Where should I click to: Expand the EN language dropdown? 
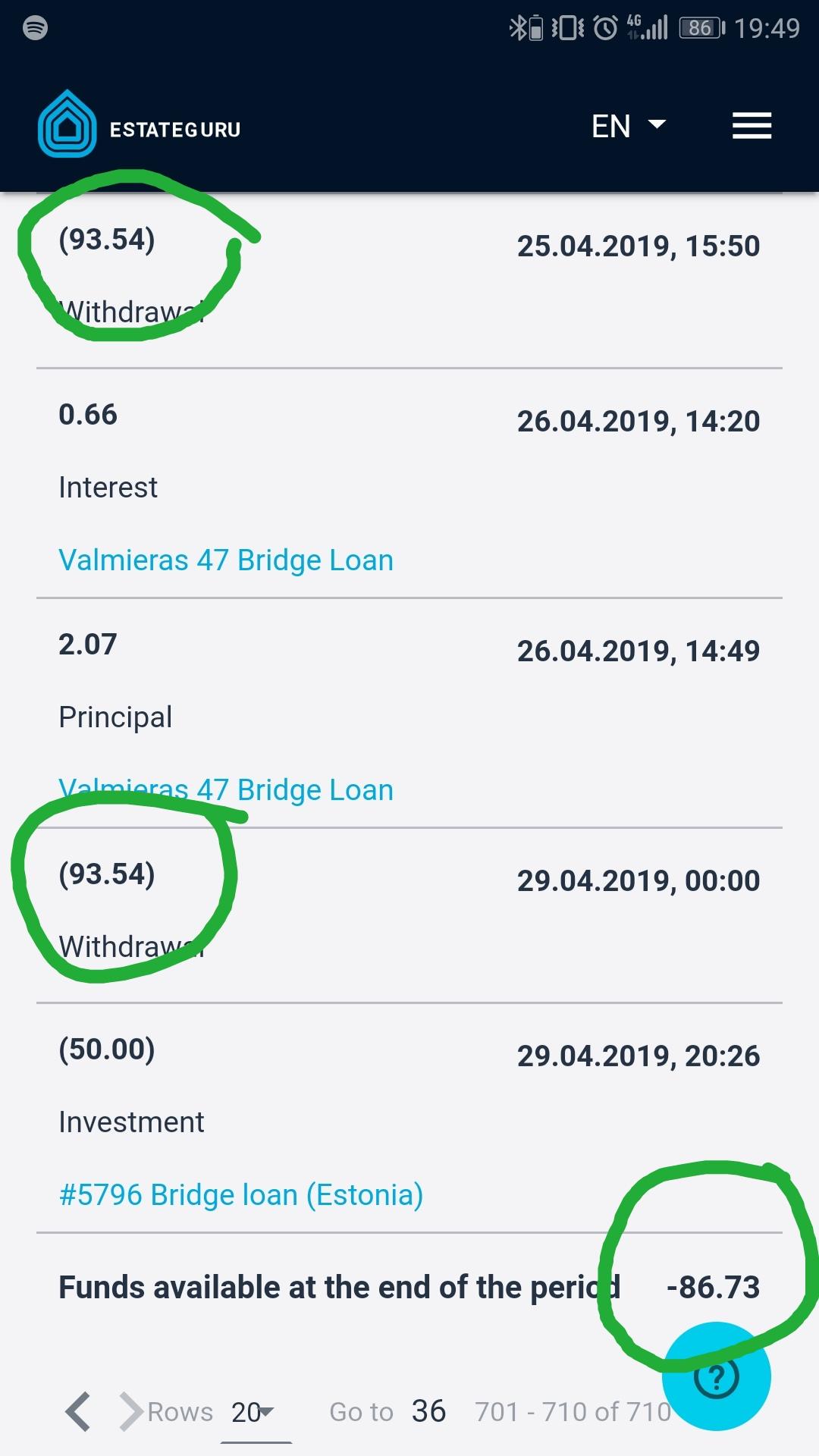[629, 126]
